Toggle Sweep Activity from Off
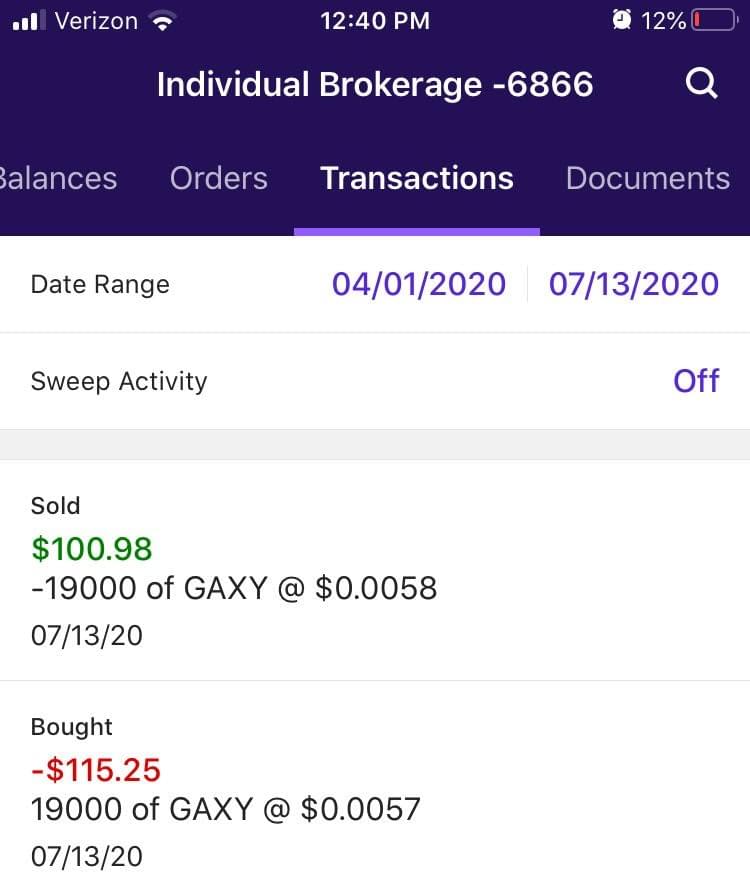Image resolution: width=750 pixels, height=887 pixels. 695,381
